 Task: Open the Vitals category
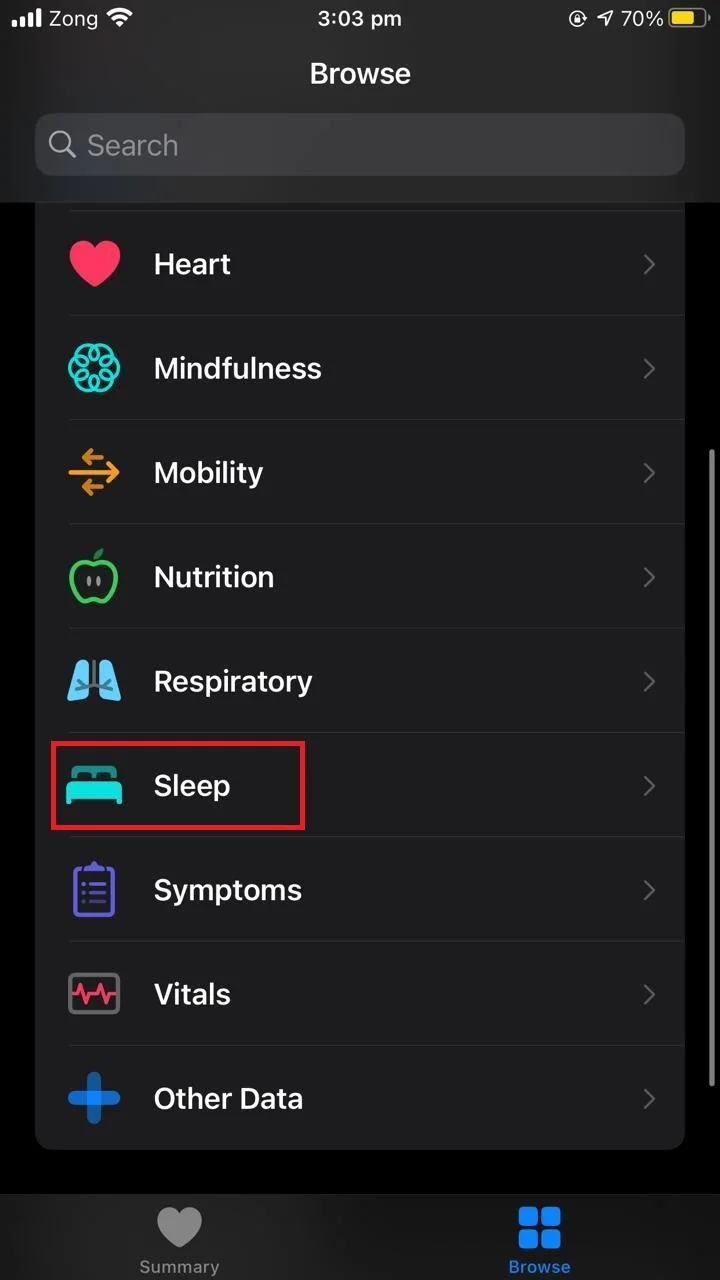[360, 994]
